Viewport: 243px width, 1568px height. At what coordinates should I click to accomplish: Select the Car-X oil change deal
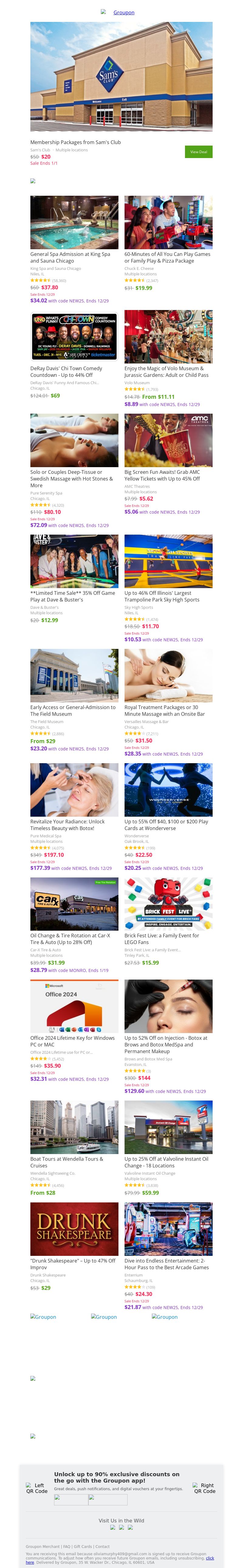(x=70, y=939)
